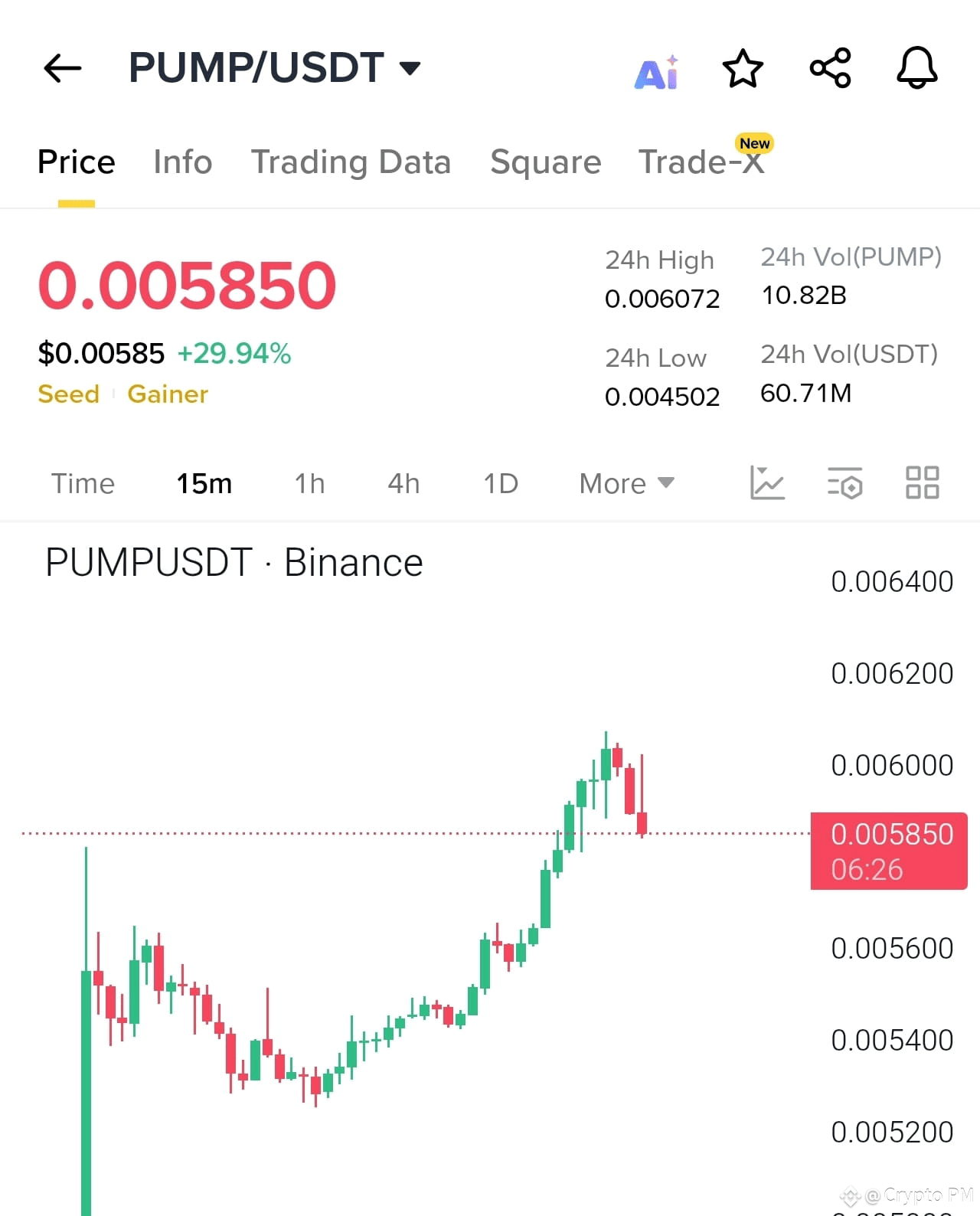Open chart indicator settings icon
980x1216 pixels.
845,483
